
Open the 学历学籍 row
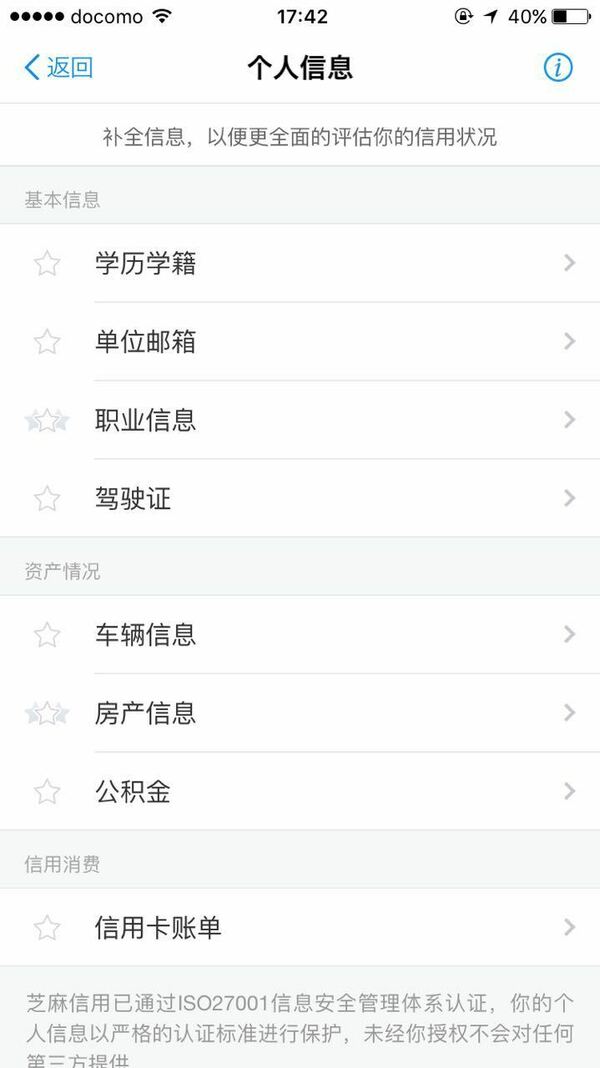click(x=300, y=263)
